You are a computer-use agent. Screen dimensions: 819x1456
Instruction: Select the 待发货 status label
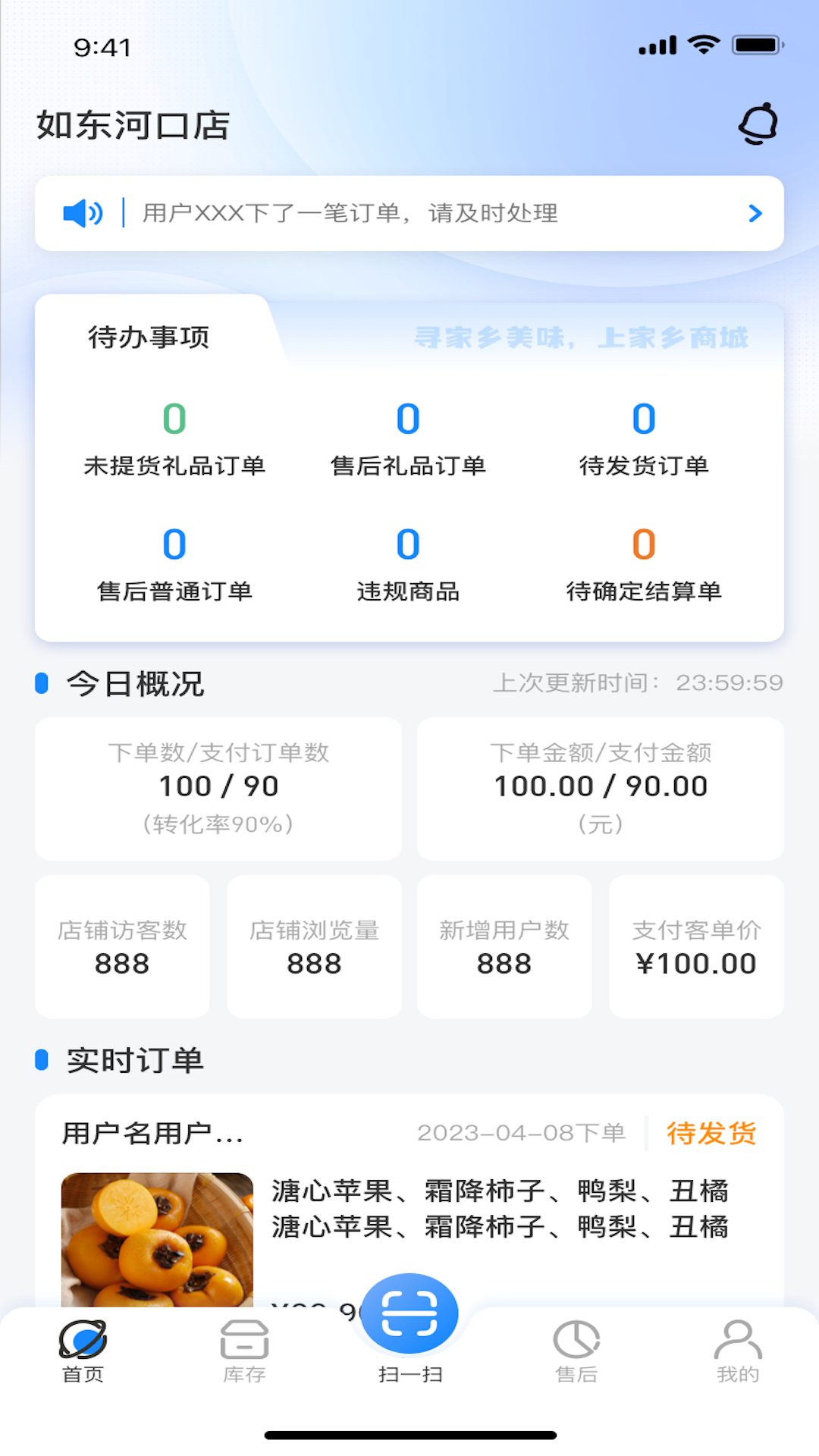click(711, 1133)
